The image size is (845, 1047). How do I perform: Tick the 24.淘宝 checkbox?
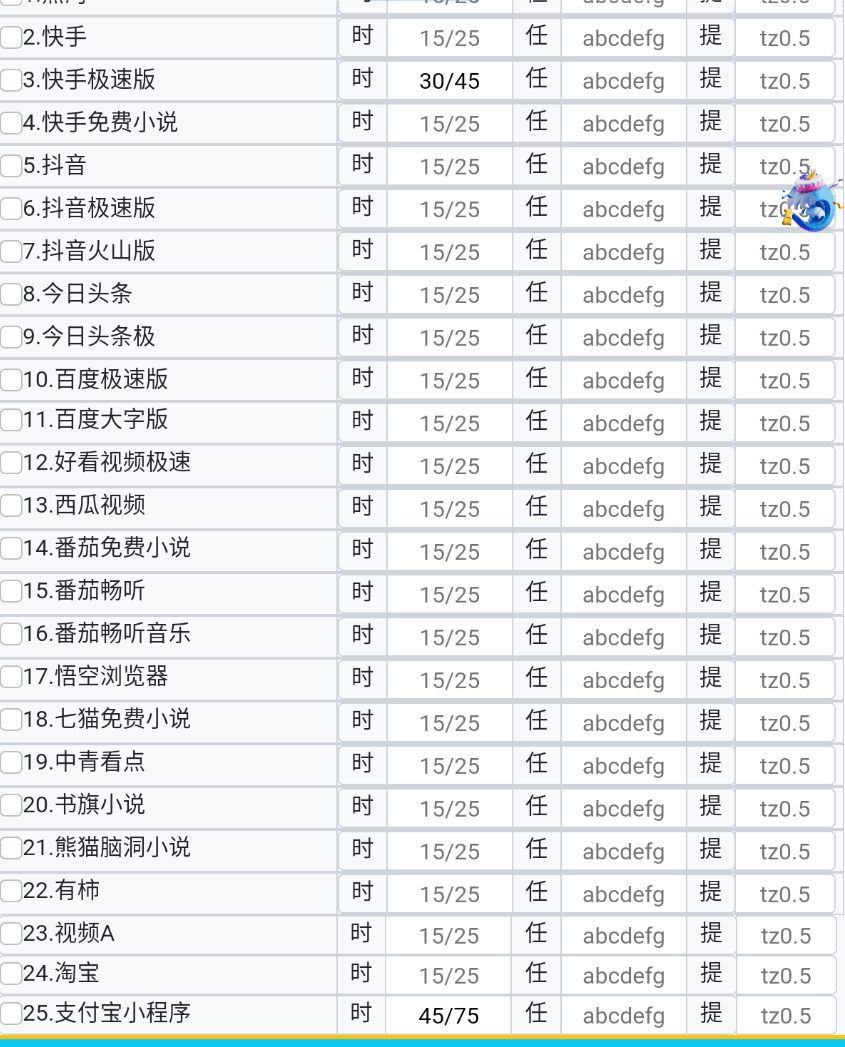11,974
